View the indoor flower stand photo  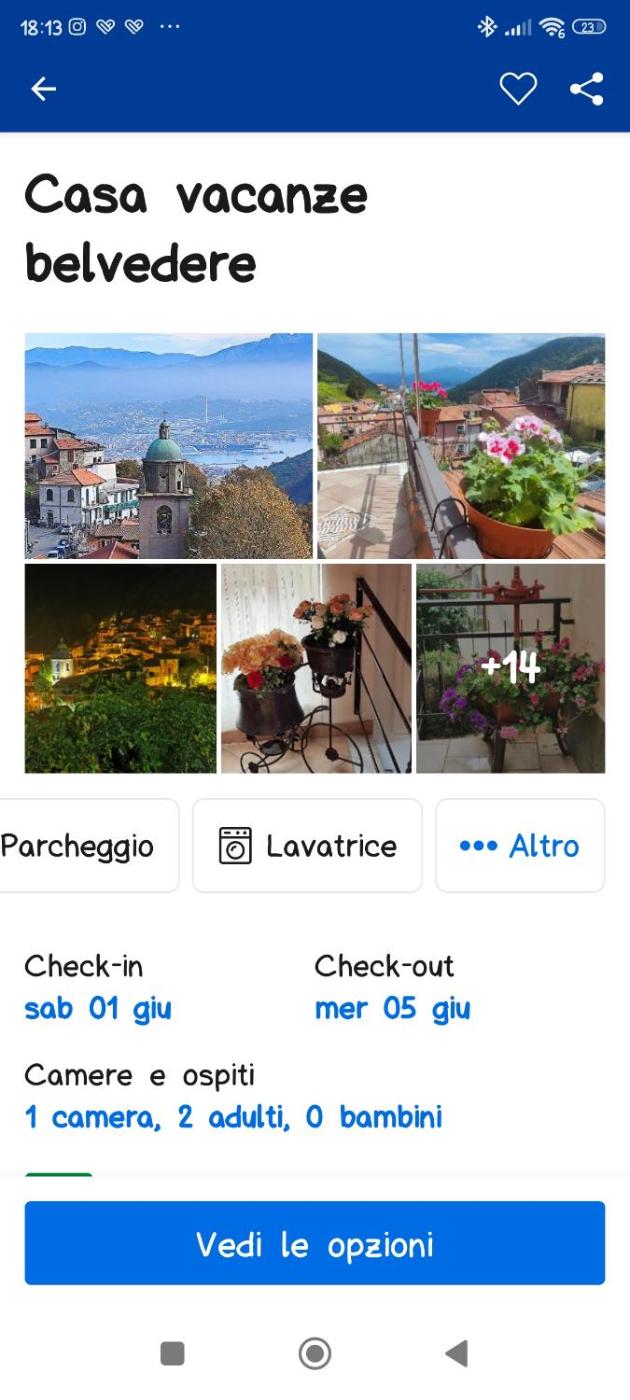[316, 668]
